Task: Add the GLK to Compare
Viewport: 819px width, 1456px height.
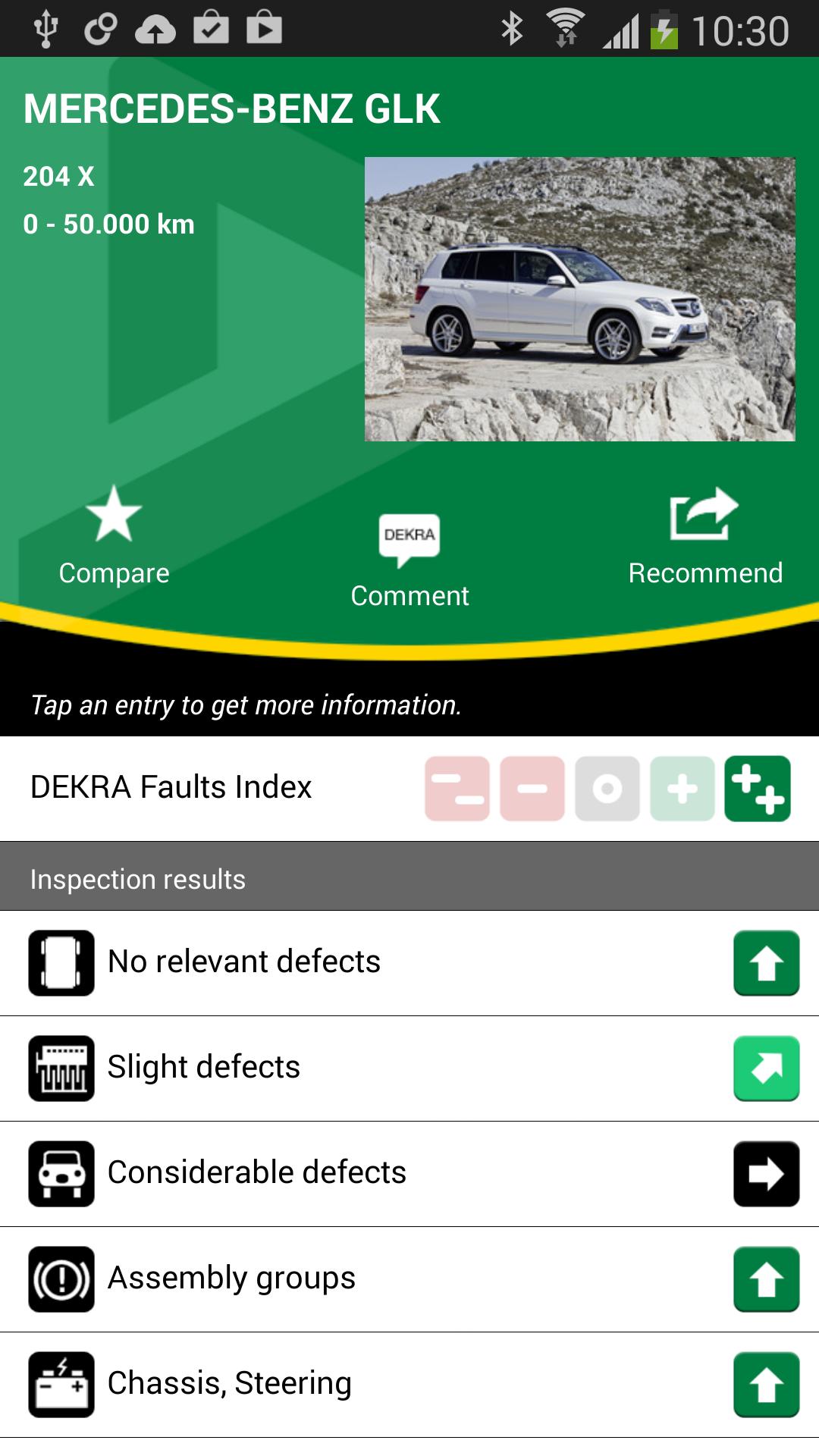Action: coord(114,535)
